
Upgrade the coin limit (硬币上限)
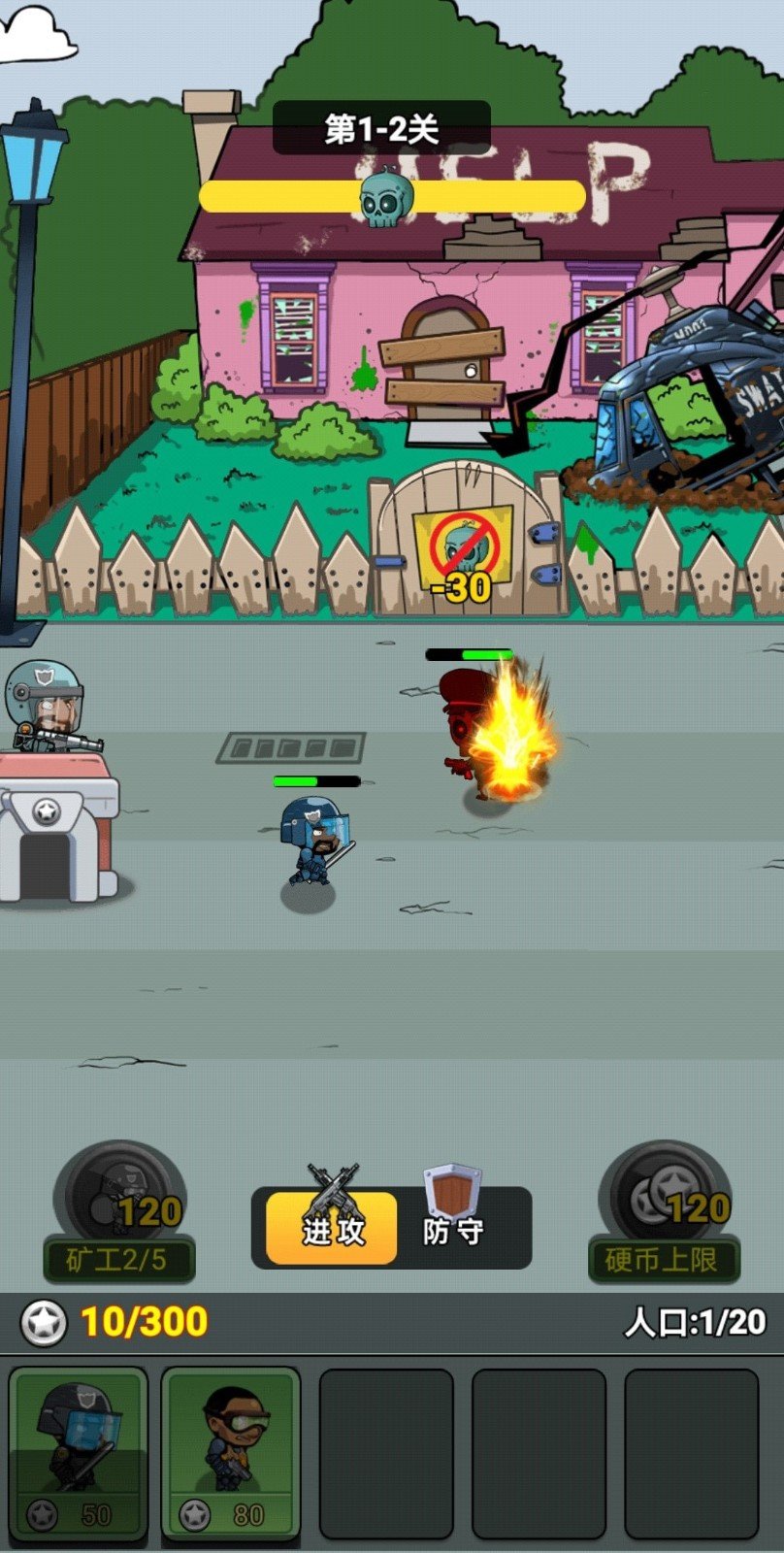[x=664, y=1210]
